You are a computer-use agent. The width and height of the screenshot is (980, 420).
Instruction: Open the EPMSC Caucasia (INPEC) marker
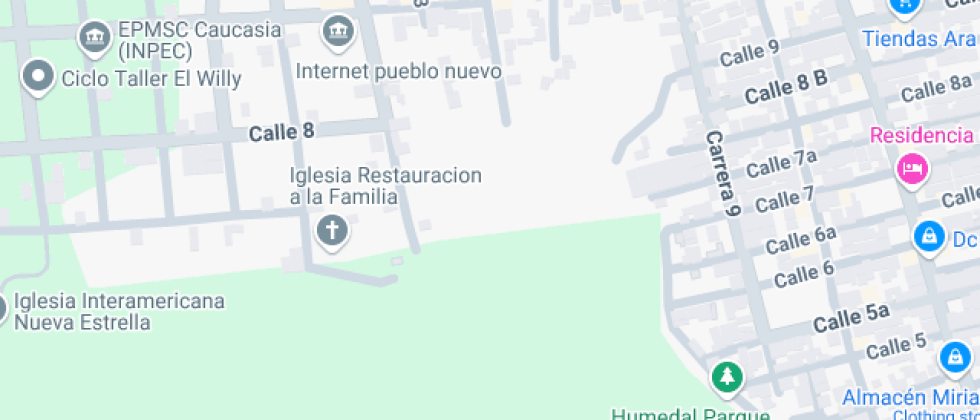(x=94, y=39)
